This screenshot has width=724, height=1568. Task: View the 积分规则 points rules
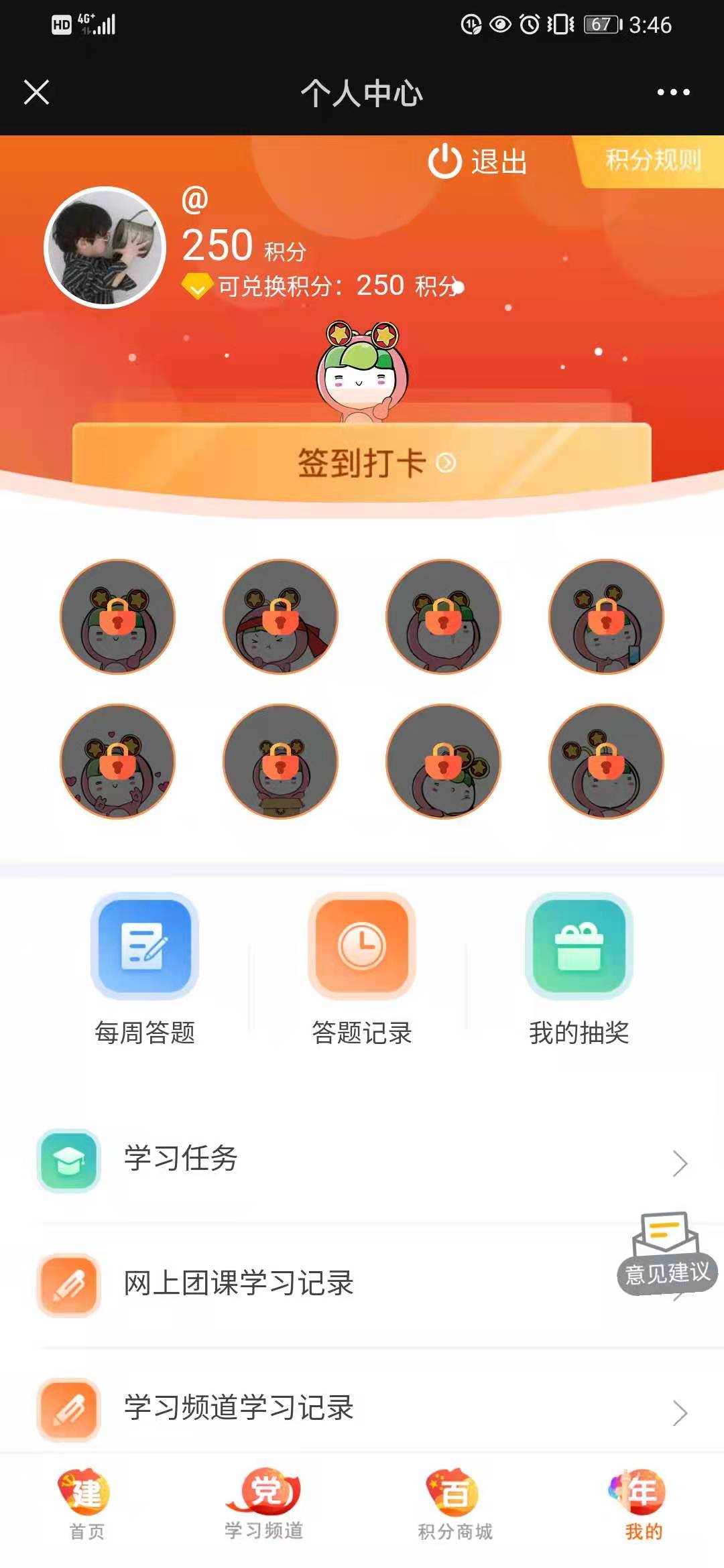(x=652, y=160)
